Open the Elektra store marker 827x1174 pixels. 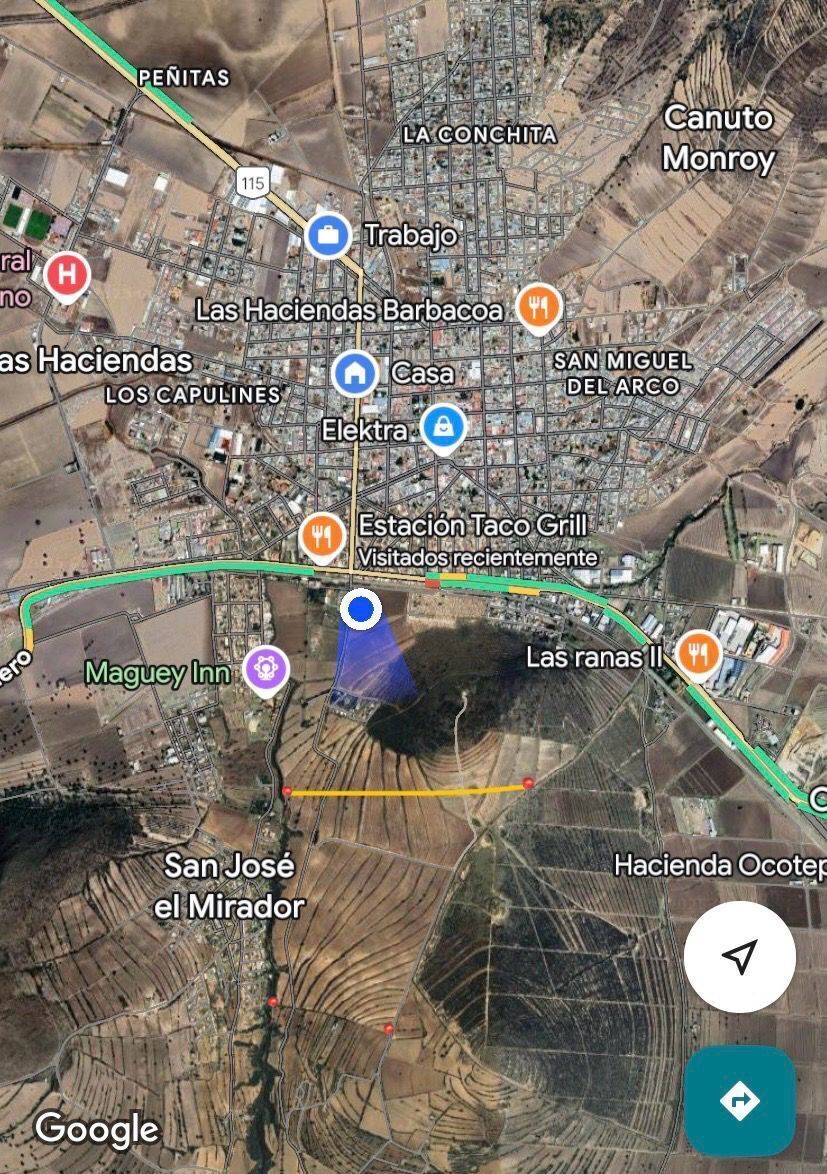[x=443, y=428]
